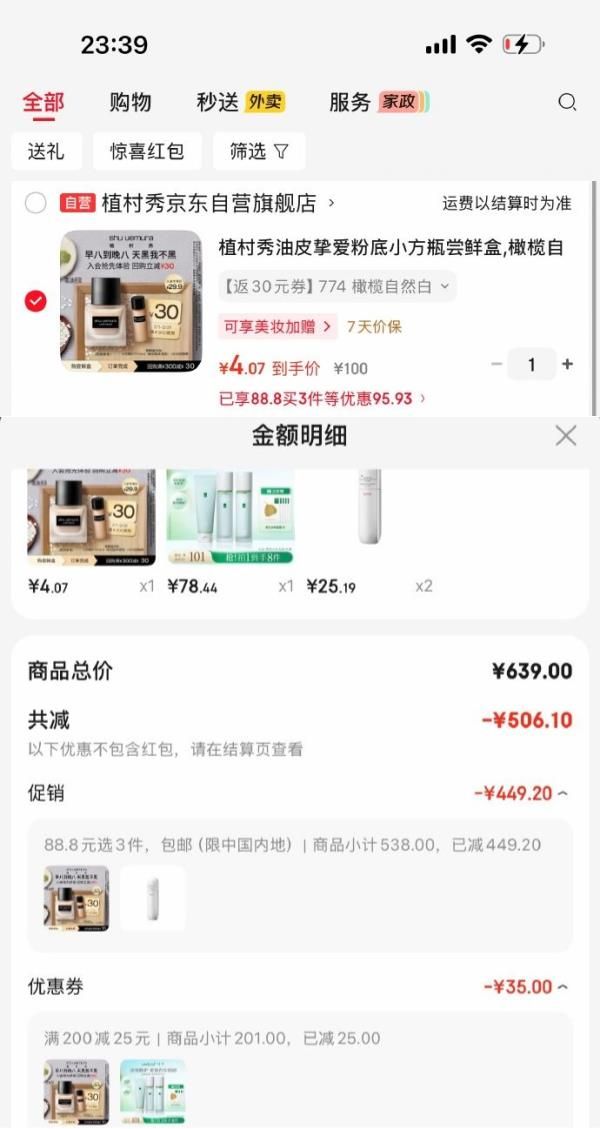600x1129 pixels.
Task: Select the 送礼 chip
Action: coord(46,151)
